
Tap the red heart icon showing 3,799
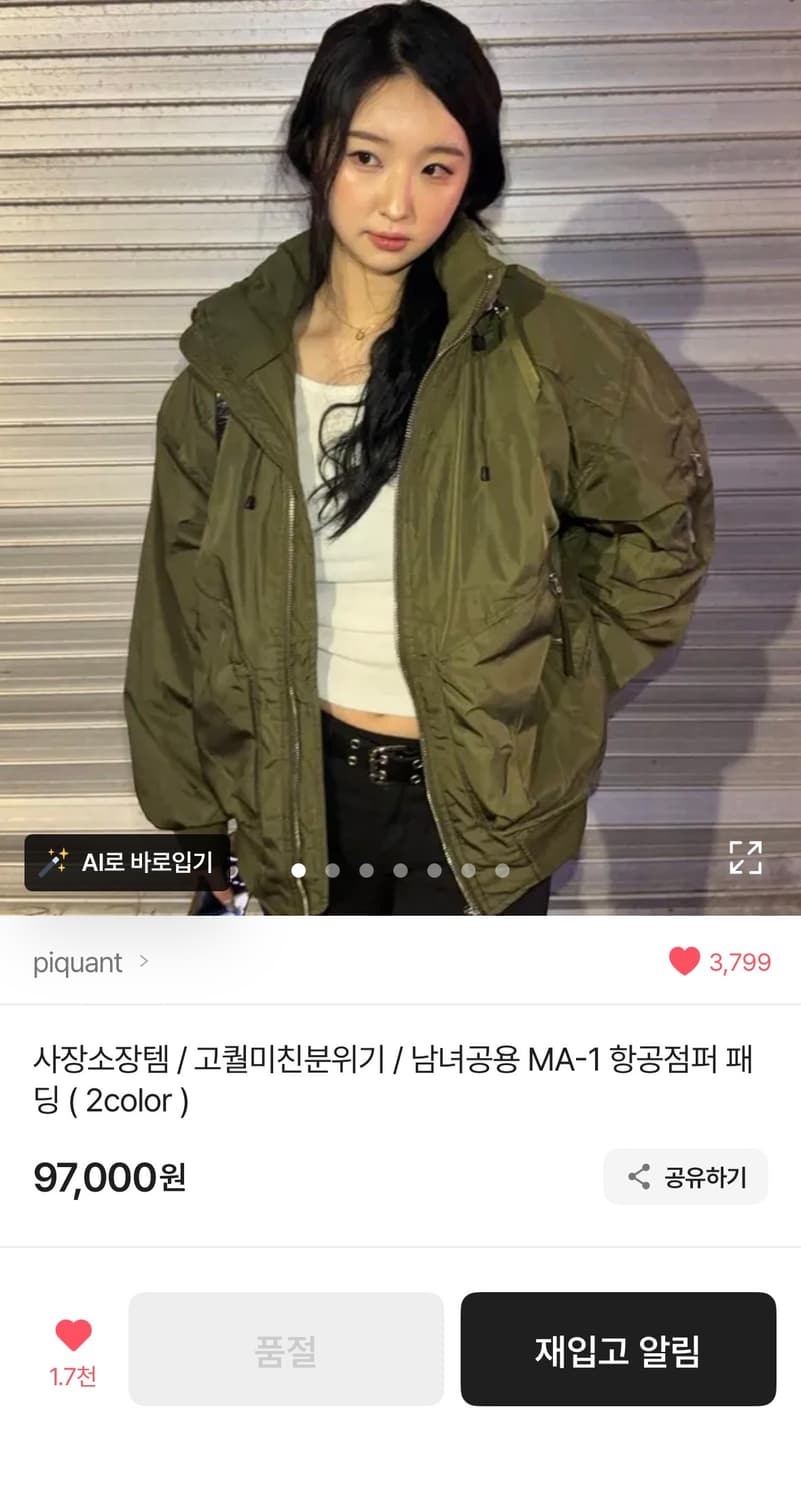click(683, 961)
